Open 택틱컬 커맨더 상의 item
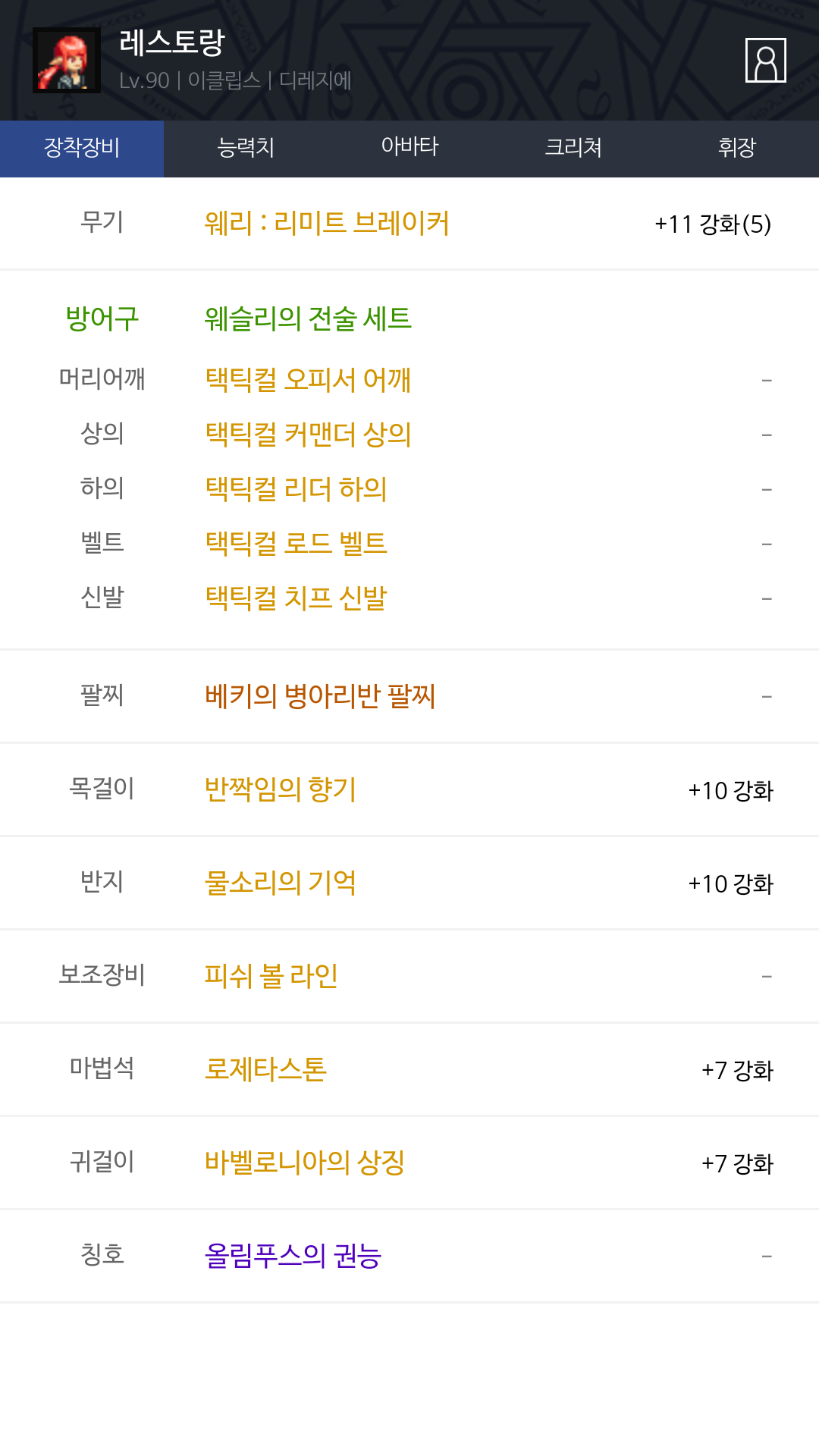The height and width of the screenshot is (1456, 819). click(x=308, y=434)
